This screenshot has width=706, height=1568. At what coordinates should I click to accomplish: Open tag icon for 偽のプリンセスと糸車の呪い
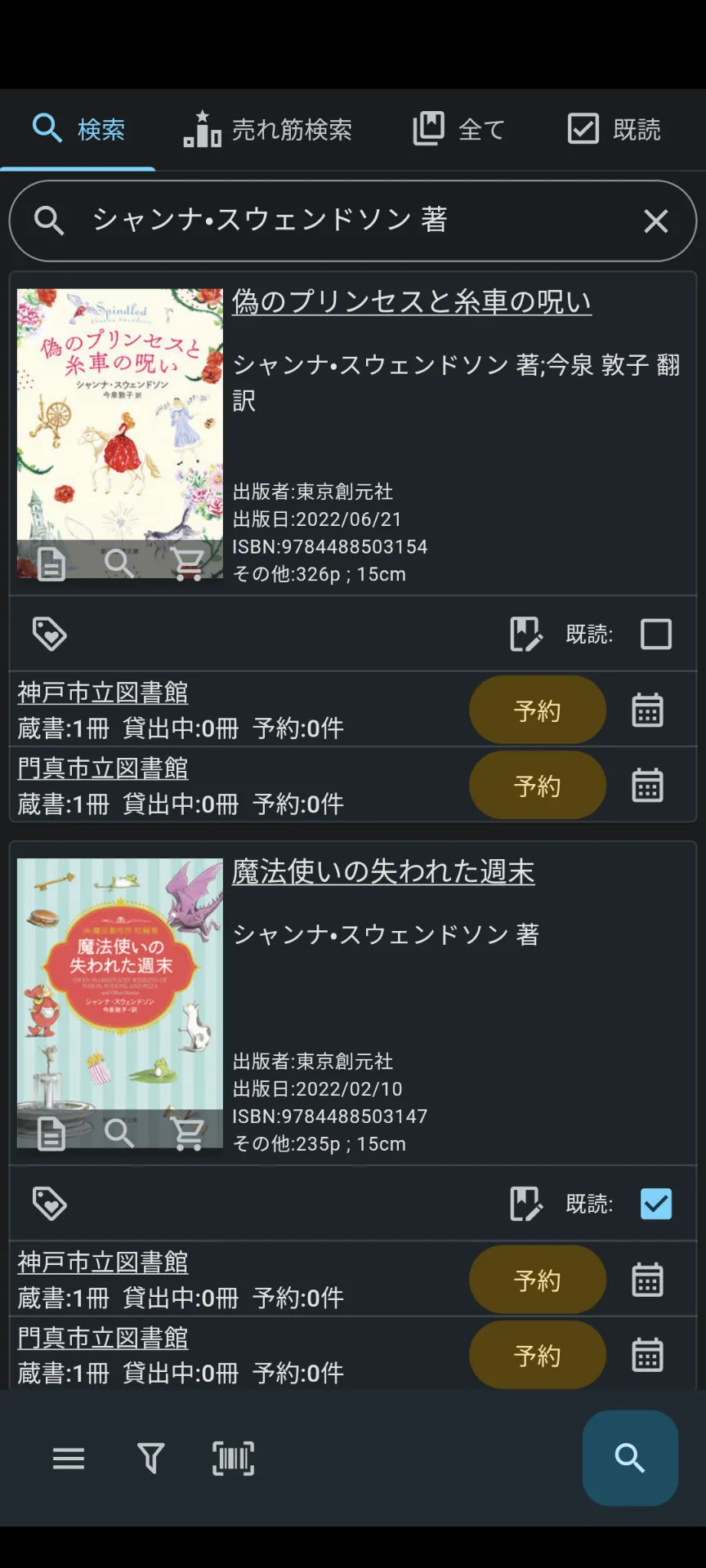[49, 634]
